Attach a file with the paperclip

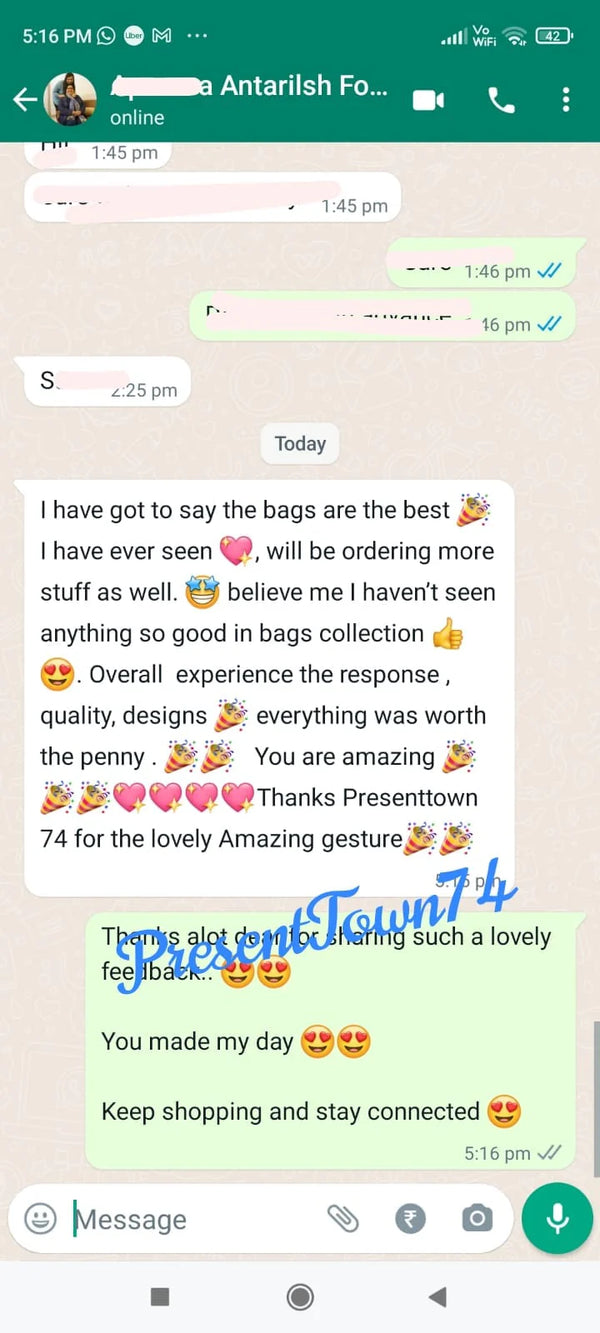point(343,1218)
